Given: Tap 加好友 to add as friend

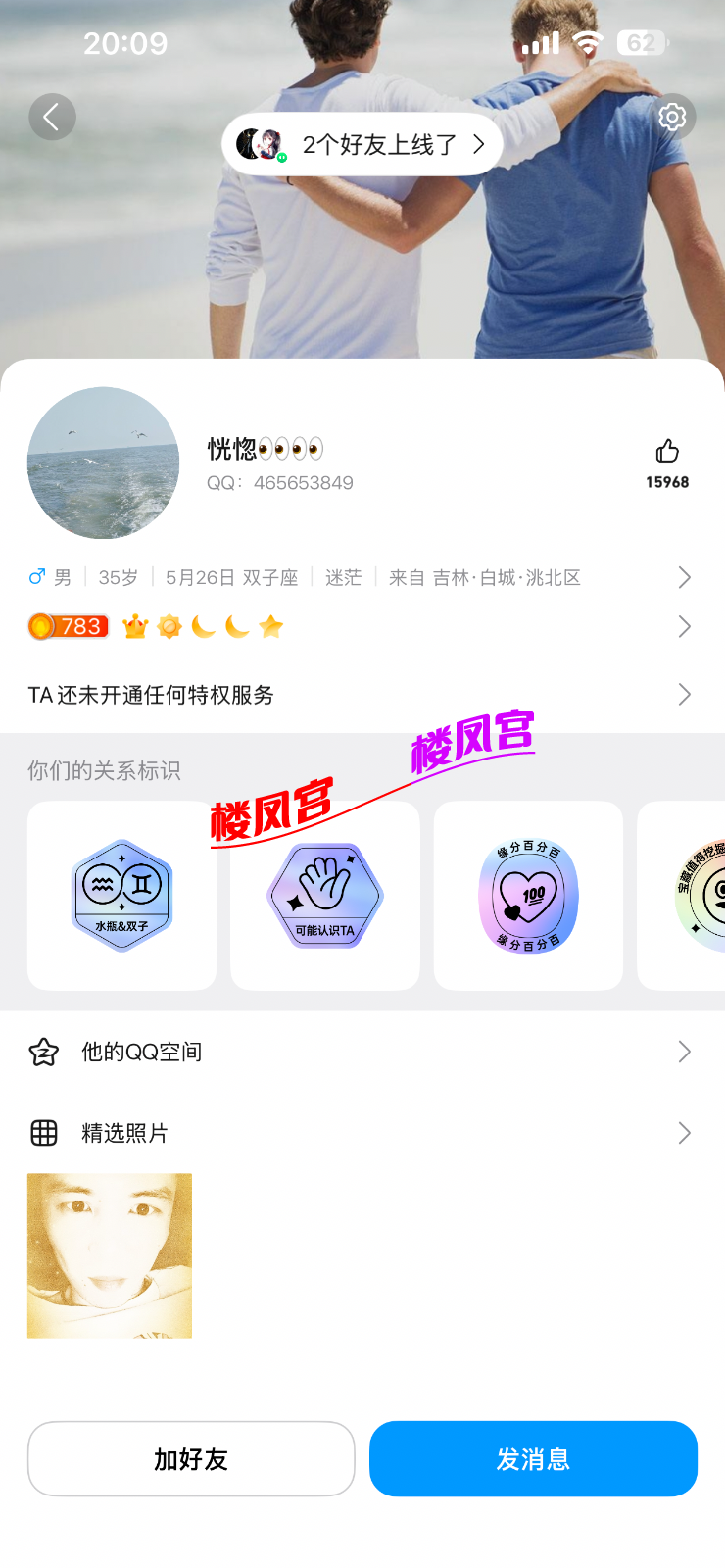Looking at the screenshot, I should 191,1459.
